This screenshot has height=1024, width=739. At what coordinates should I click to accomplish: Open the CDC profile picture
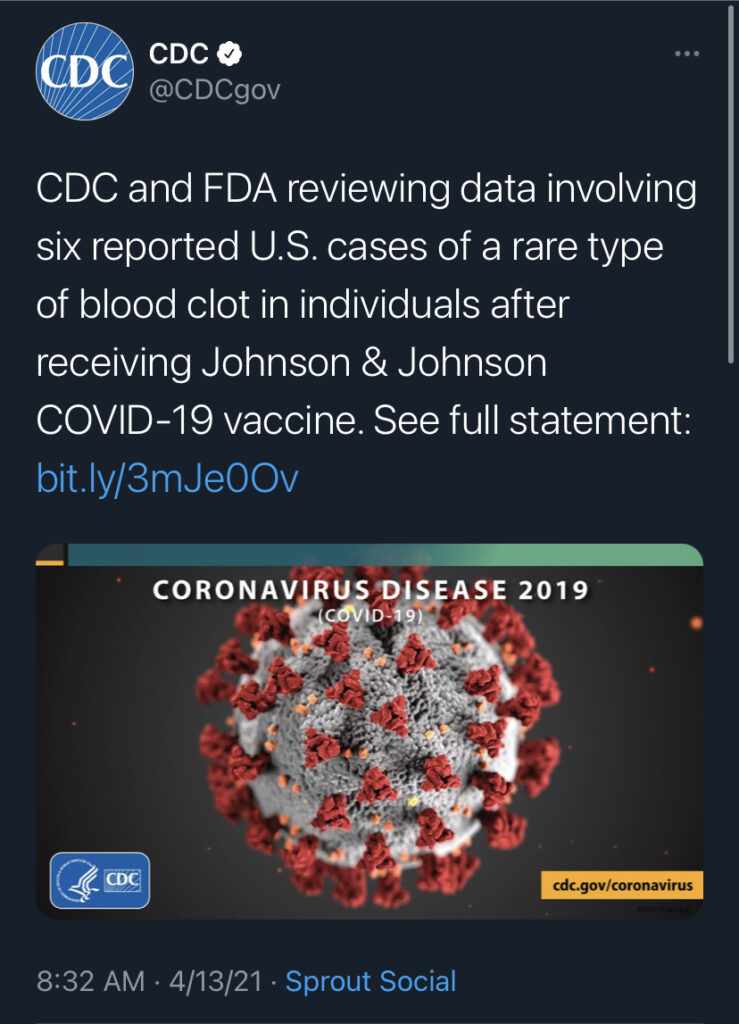point(85,71)
